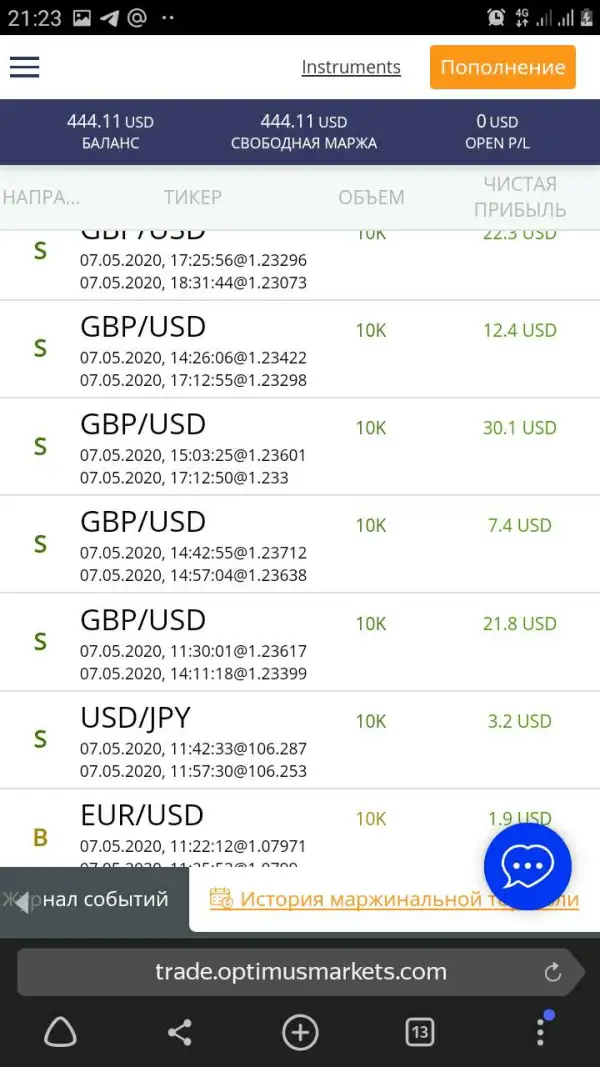
Task: Open GBP/USD trade with 30.1 USD profit
Action: click(x=300, y=446)
